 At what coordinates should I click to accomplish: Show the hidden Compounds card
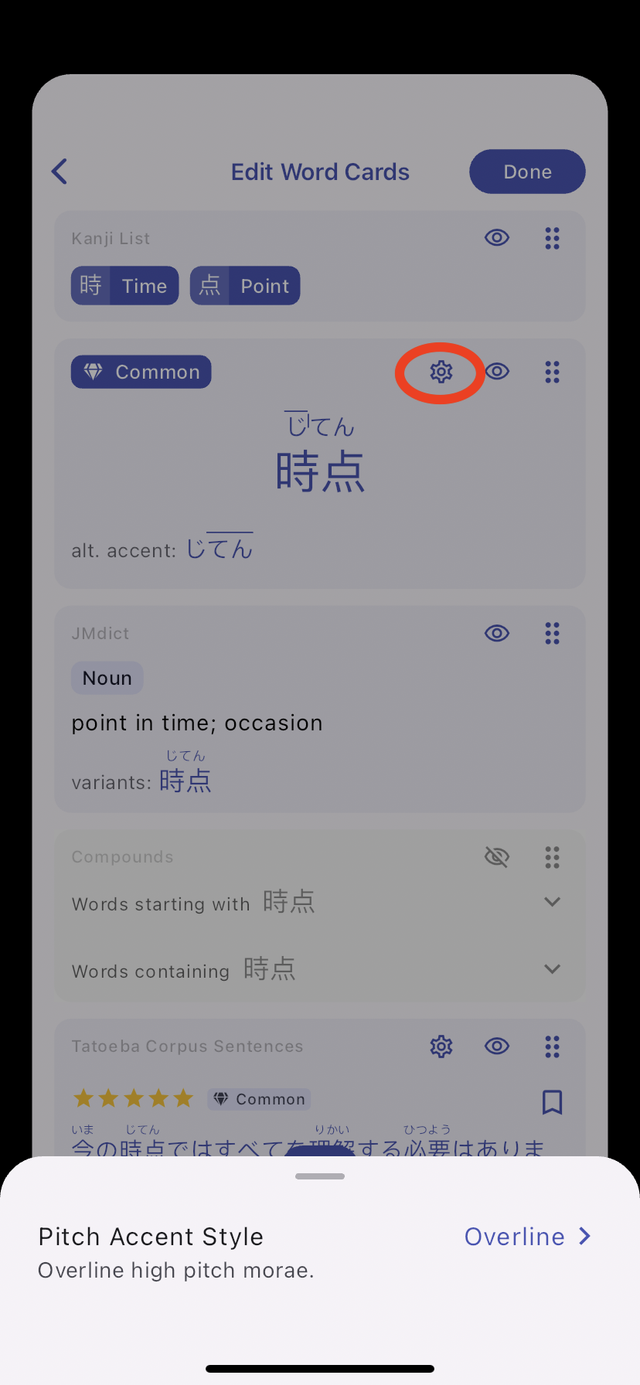[x=497, y=857]
